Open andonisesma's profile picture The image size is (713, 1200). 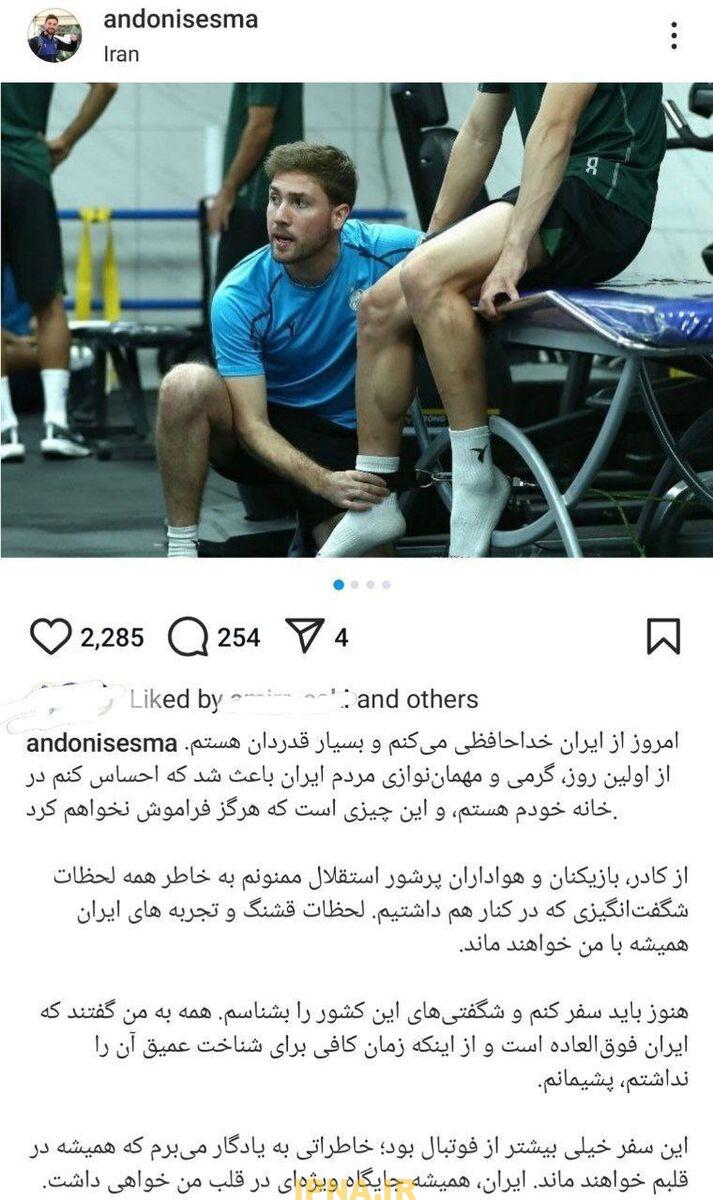[54, 36]
